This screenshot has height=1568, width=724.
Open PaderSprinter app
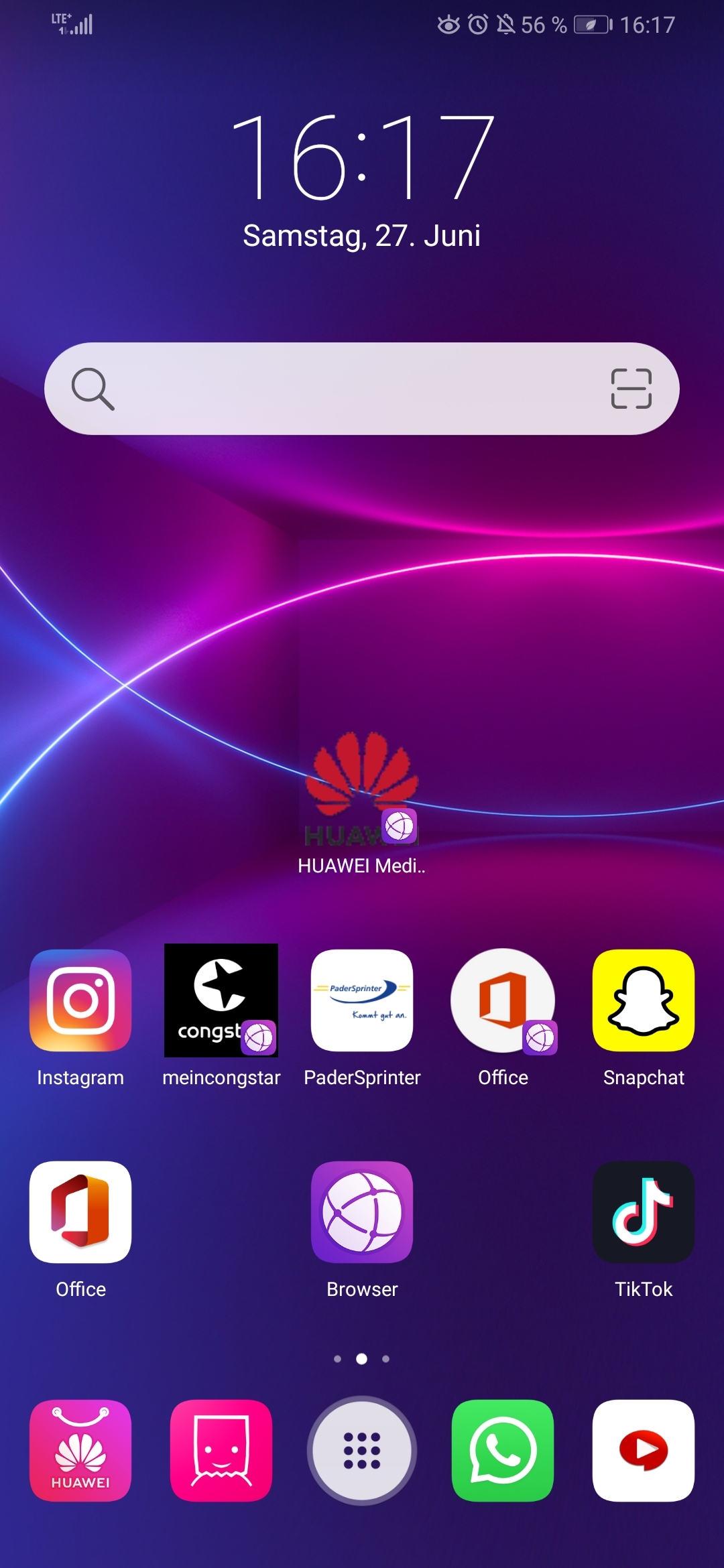click(x=362, y=1000)
